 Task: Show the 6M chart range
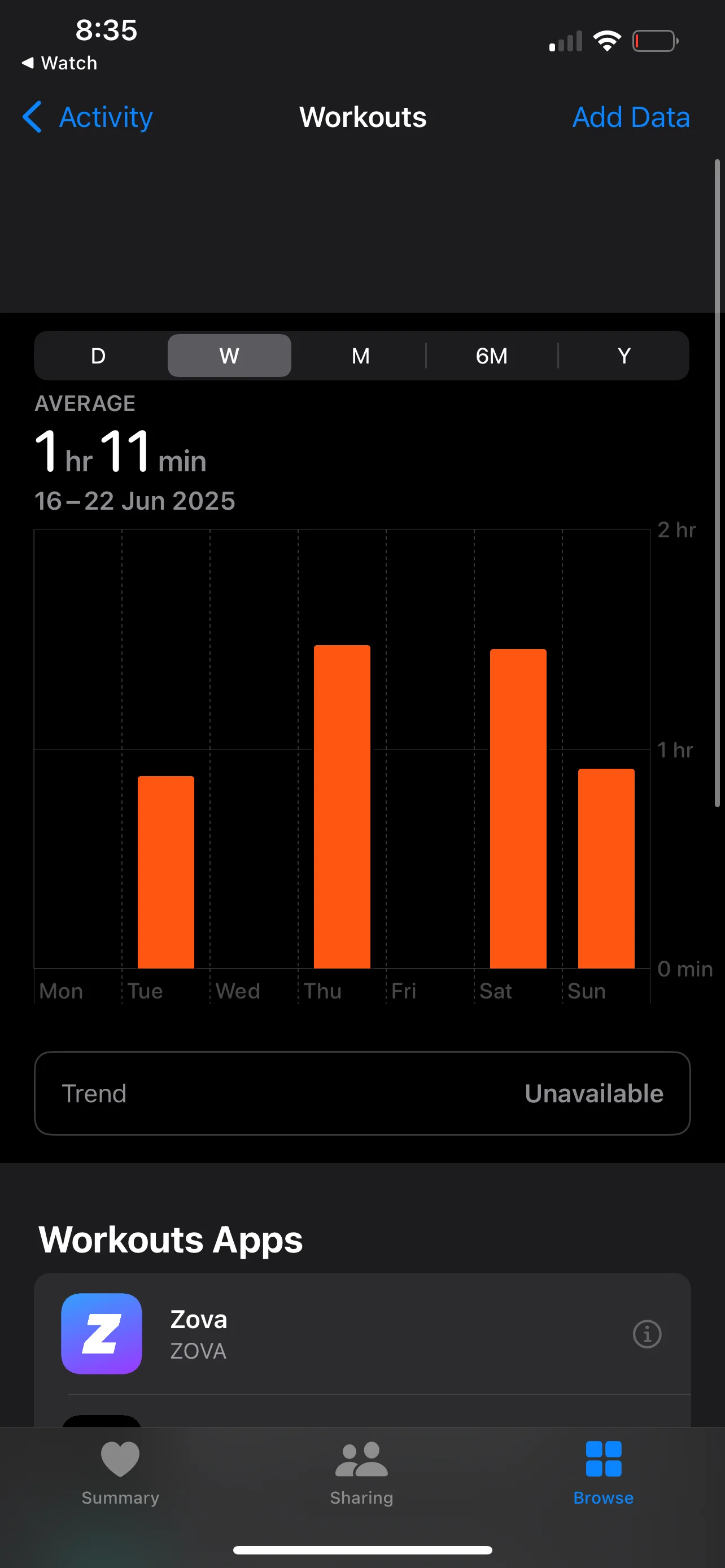(491, 356)
